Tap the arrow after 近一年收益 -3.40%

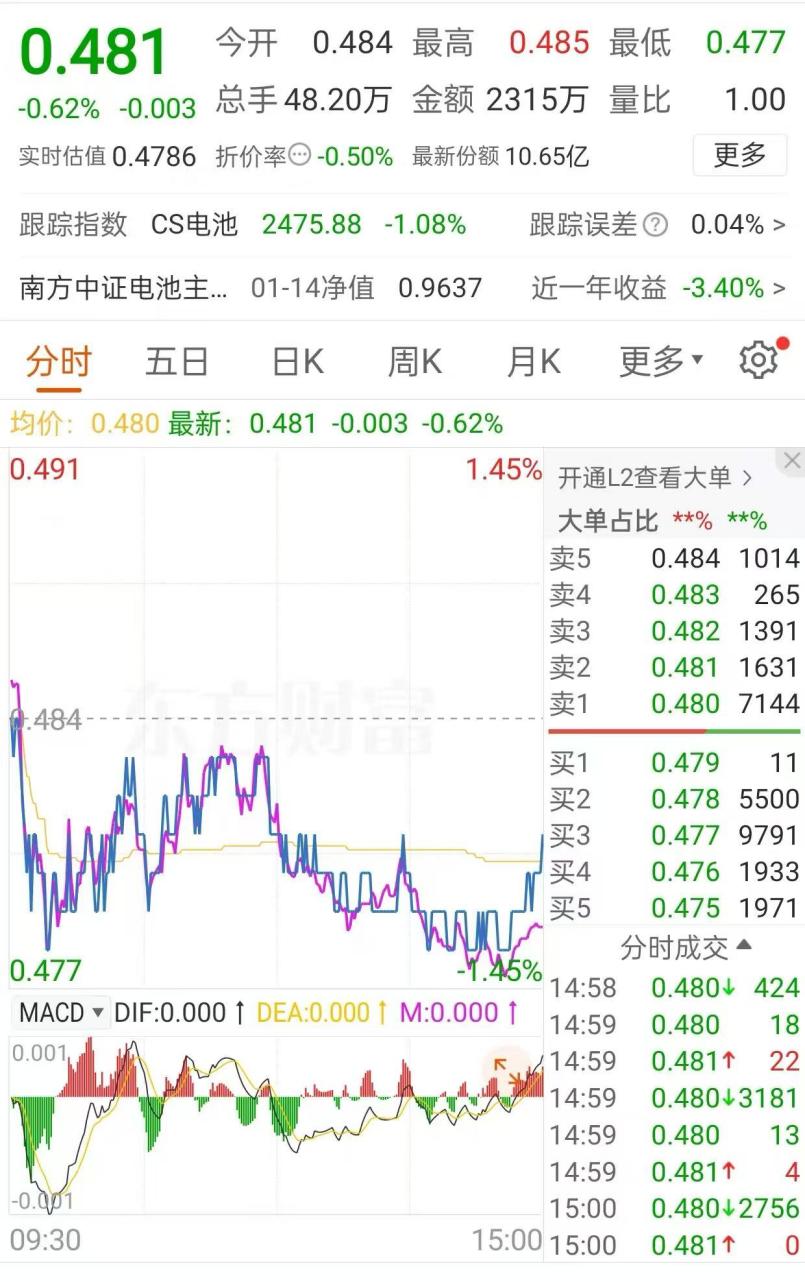[x=780, y=285]
